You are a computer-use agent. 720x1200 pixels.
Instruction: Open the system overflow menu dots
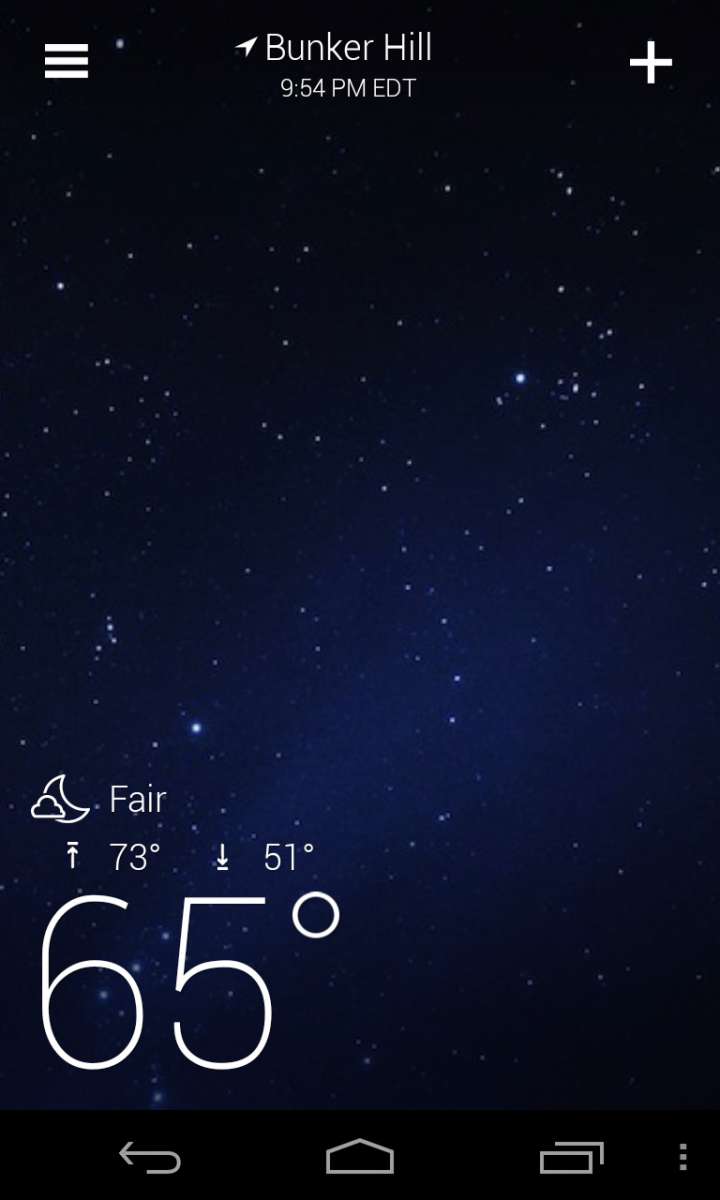pyautogui.click(x=683, y=1157)
